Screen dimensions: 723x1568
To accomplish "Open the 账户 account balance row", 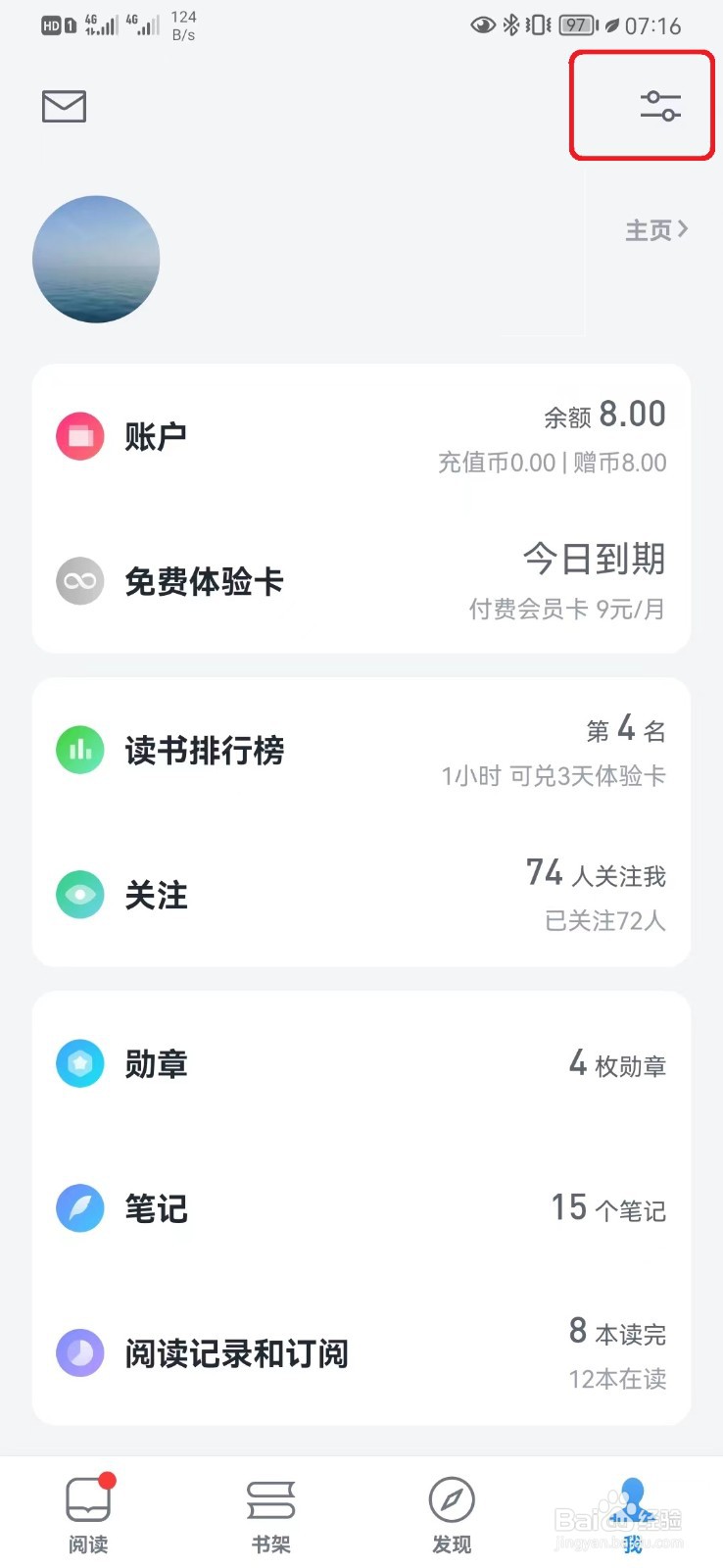I will tap(361, 436).
